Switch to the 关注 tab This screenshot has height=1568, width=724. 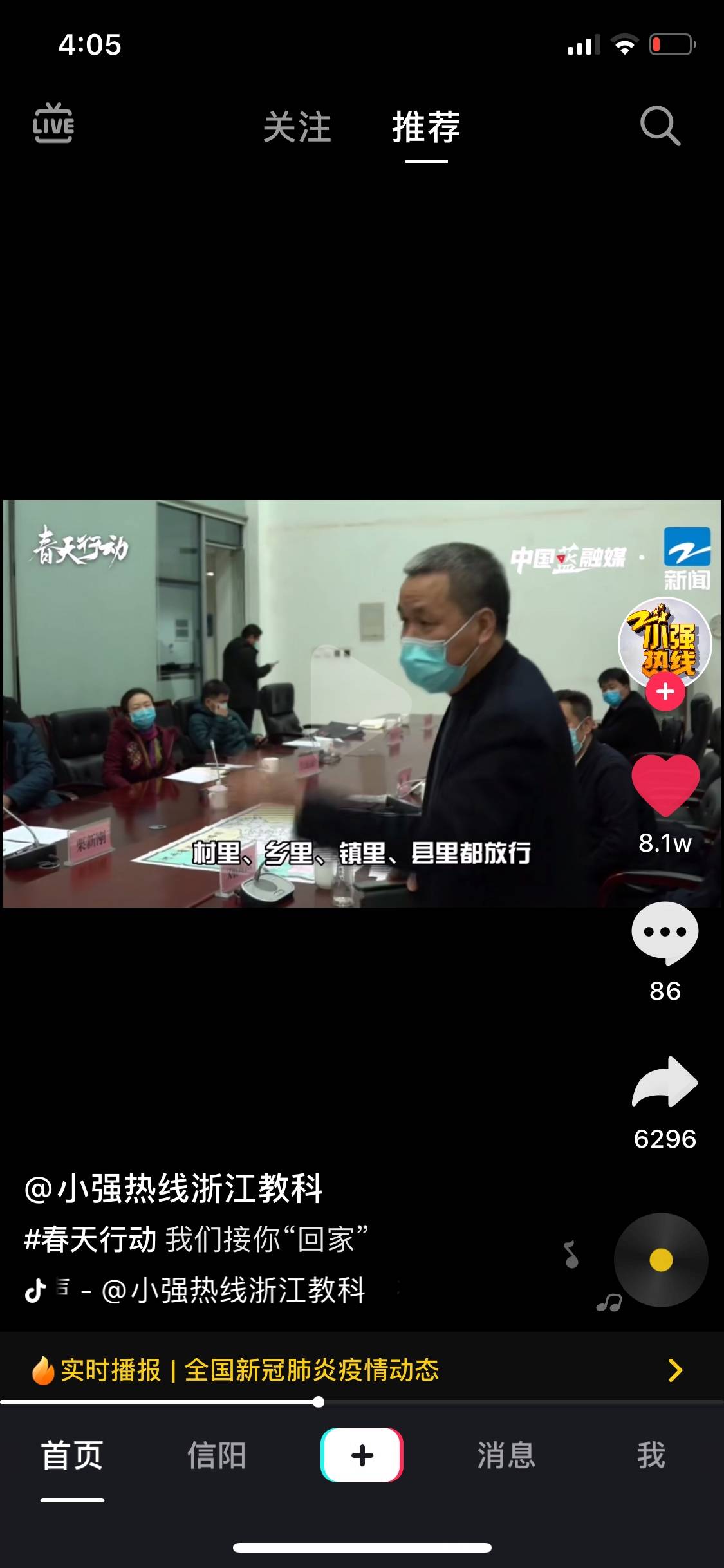click(x=297, y=127)
